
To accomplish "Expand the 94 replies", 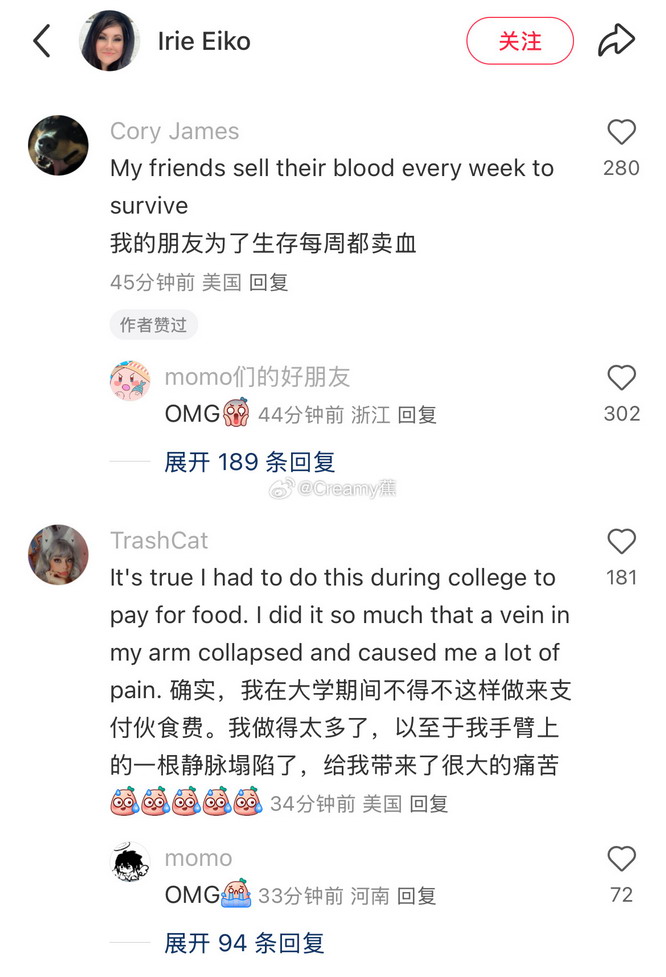I will click(x=244, y=942).
